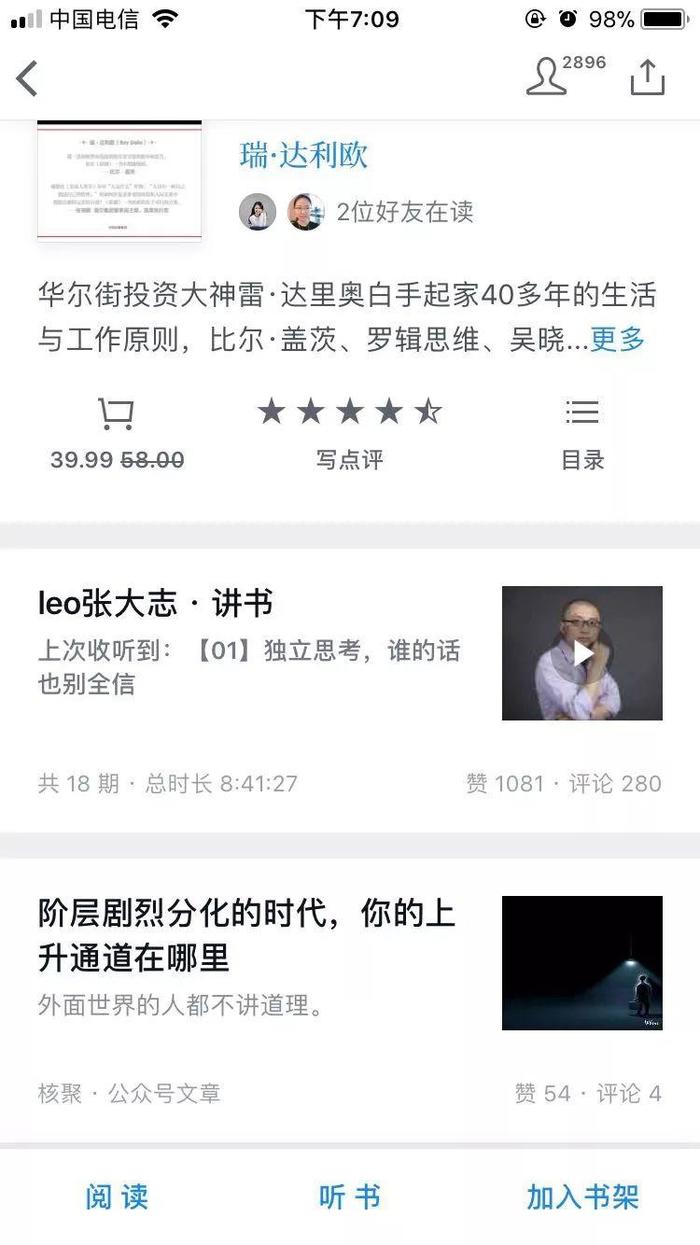Start reading with 阅读
700x1245 pixels.
tap(117, 1197)
